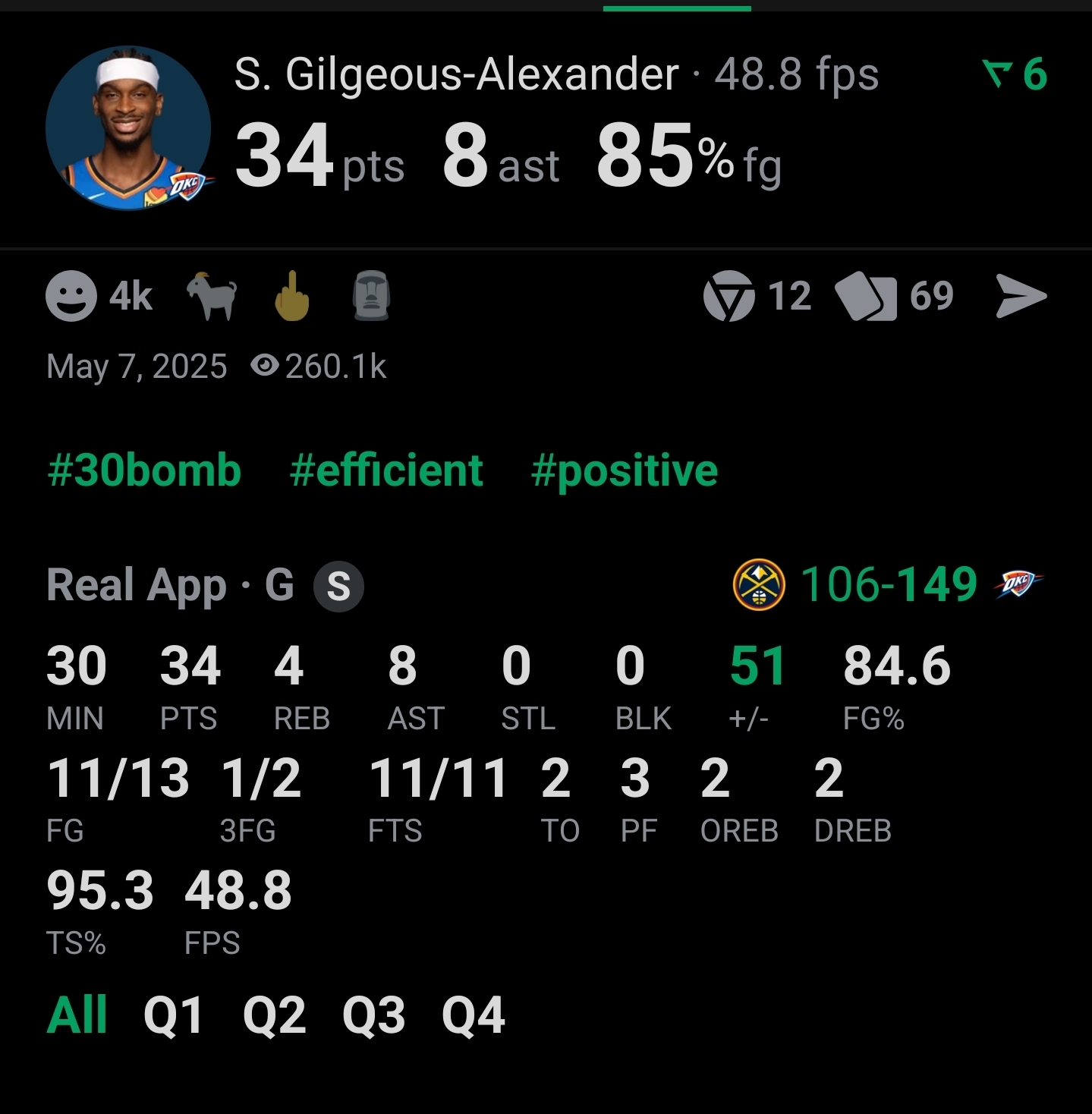This screenshot has width=1092, height=1114.
Task: Open the #efficient hashtag
Action: click(x=386, y=470)
